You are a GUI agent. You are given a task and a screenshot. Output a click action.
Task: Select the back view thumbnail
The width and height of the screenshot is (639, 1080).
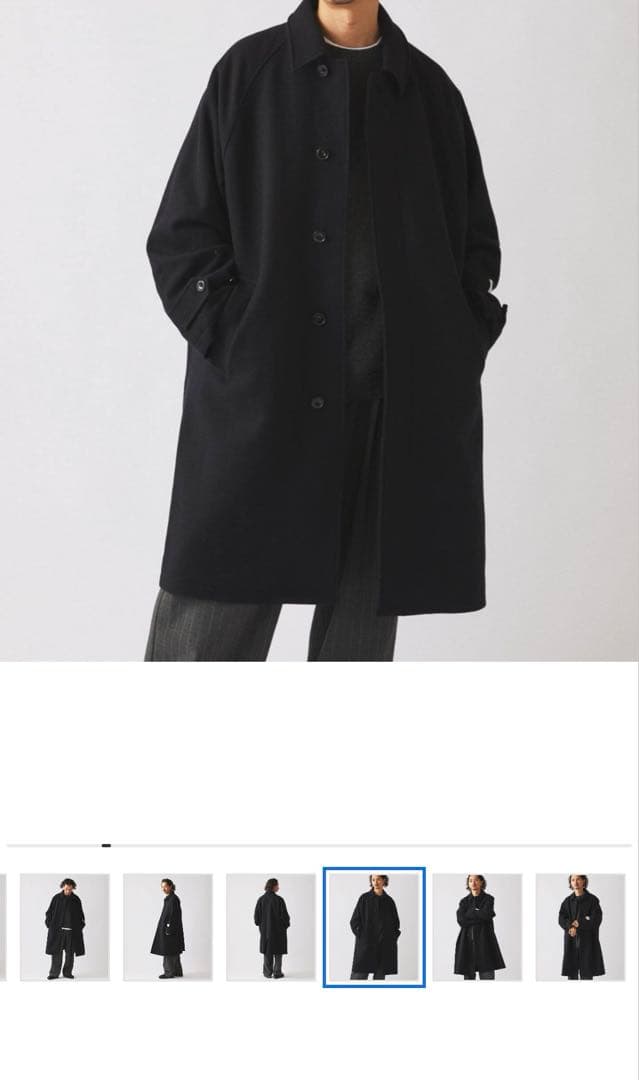tap(270, 927)
